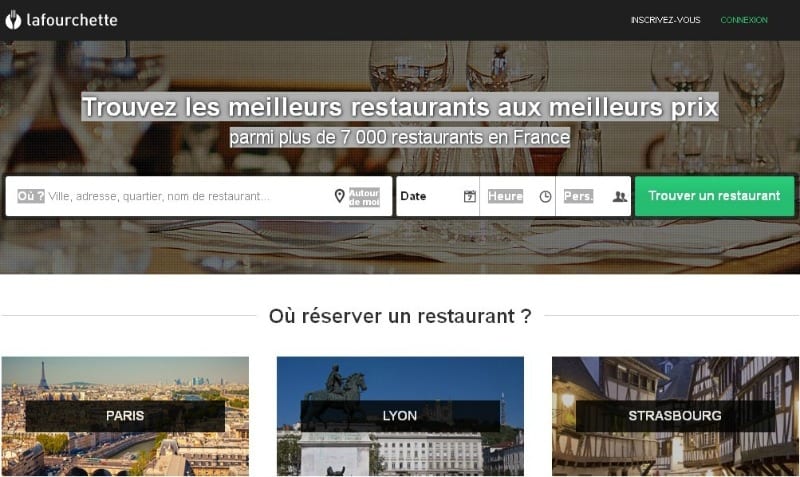Choose a time in the Heure field

point(518,196)
